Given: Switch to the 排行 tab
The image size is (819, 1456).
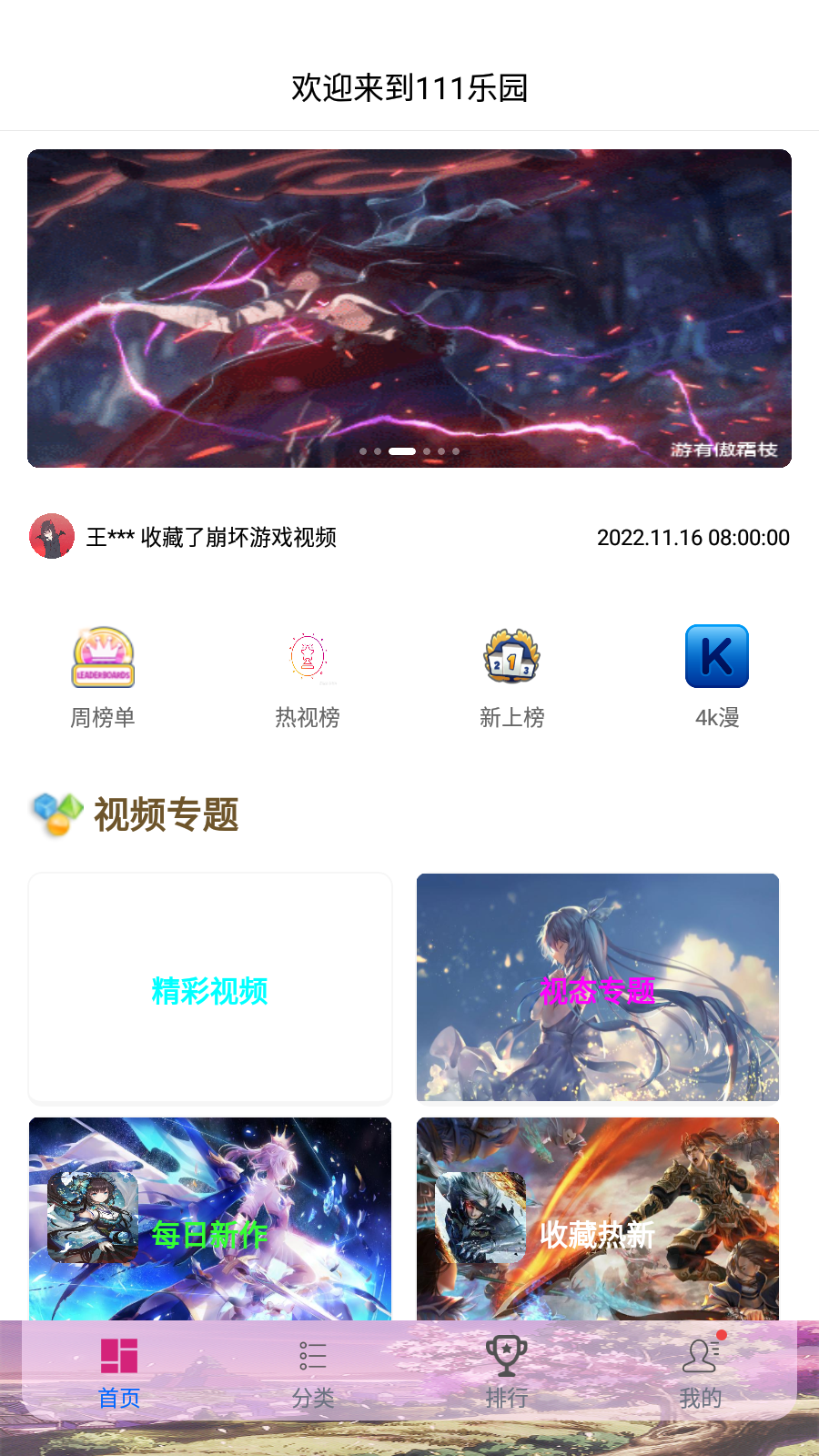Looking at the screenshot, I should (x=505, y=1370).
